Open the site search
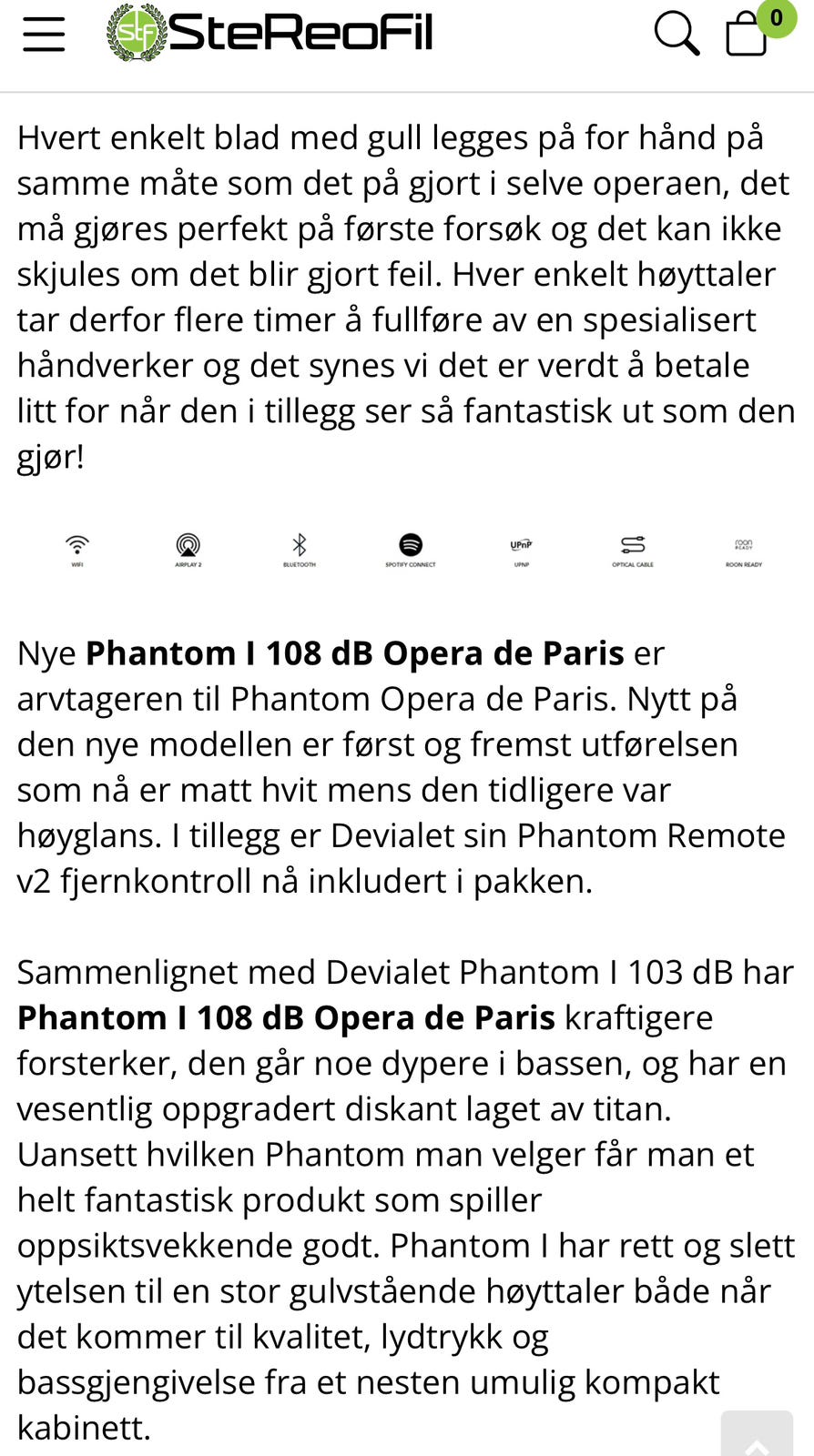814x1456 pixels. pos(676,33)
